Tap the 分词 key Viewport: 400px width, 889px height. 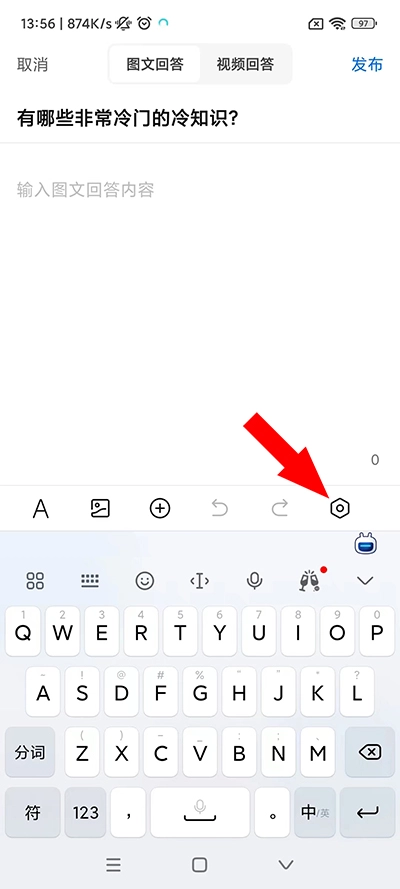tap(30, 752)
